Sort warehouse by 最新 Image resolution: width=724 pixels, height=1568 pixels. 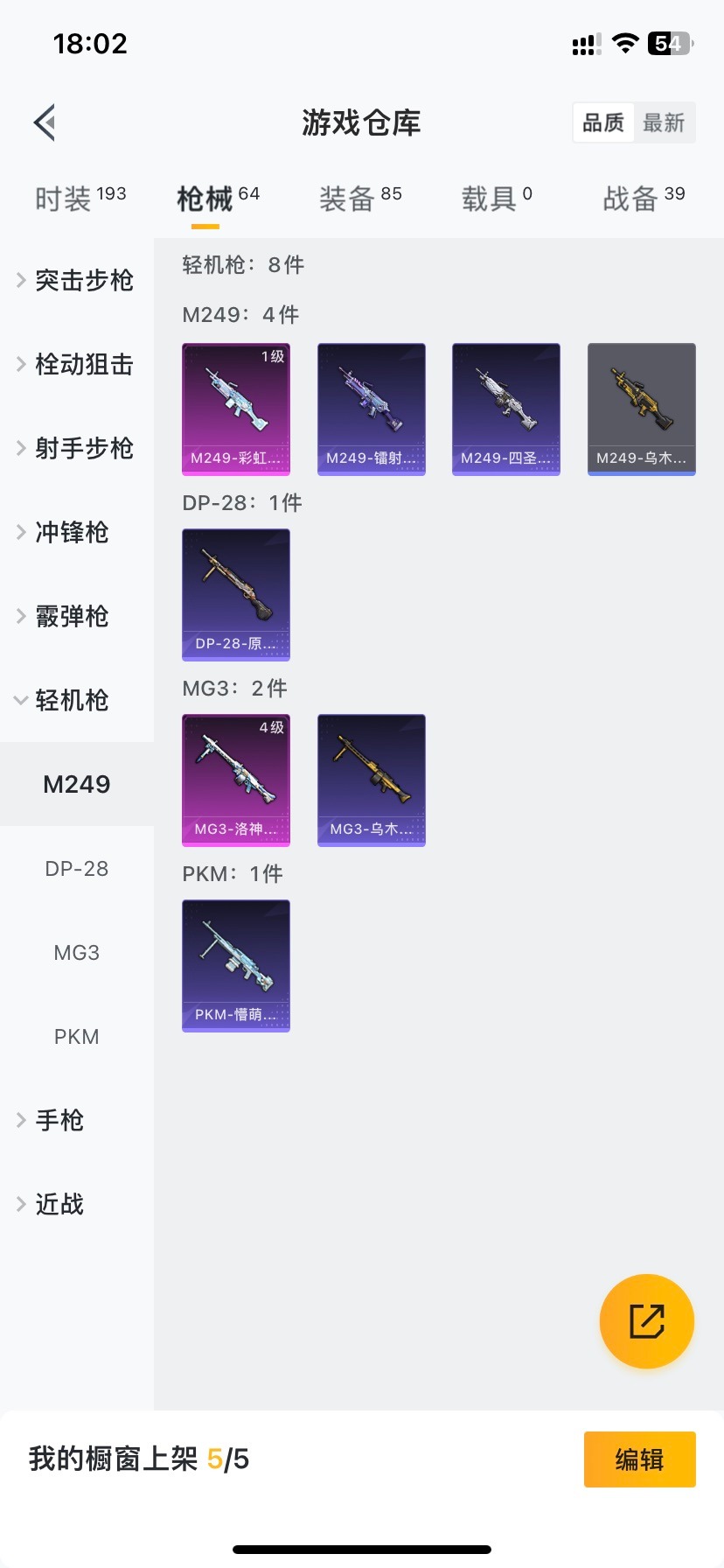[664, 122]
